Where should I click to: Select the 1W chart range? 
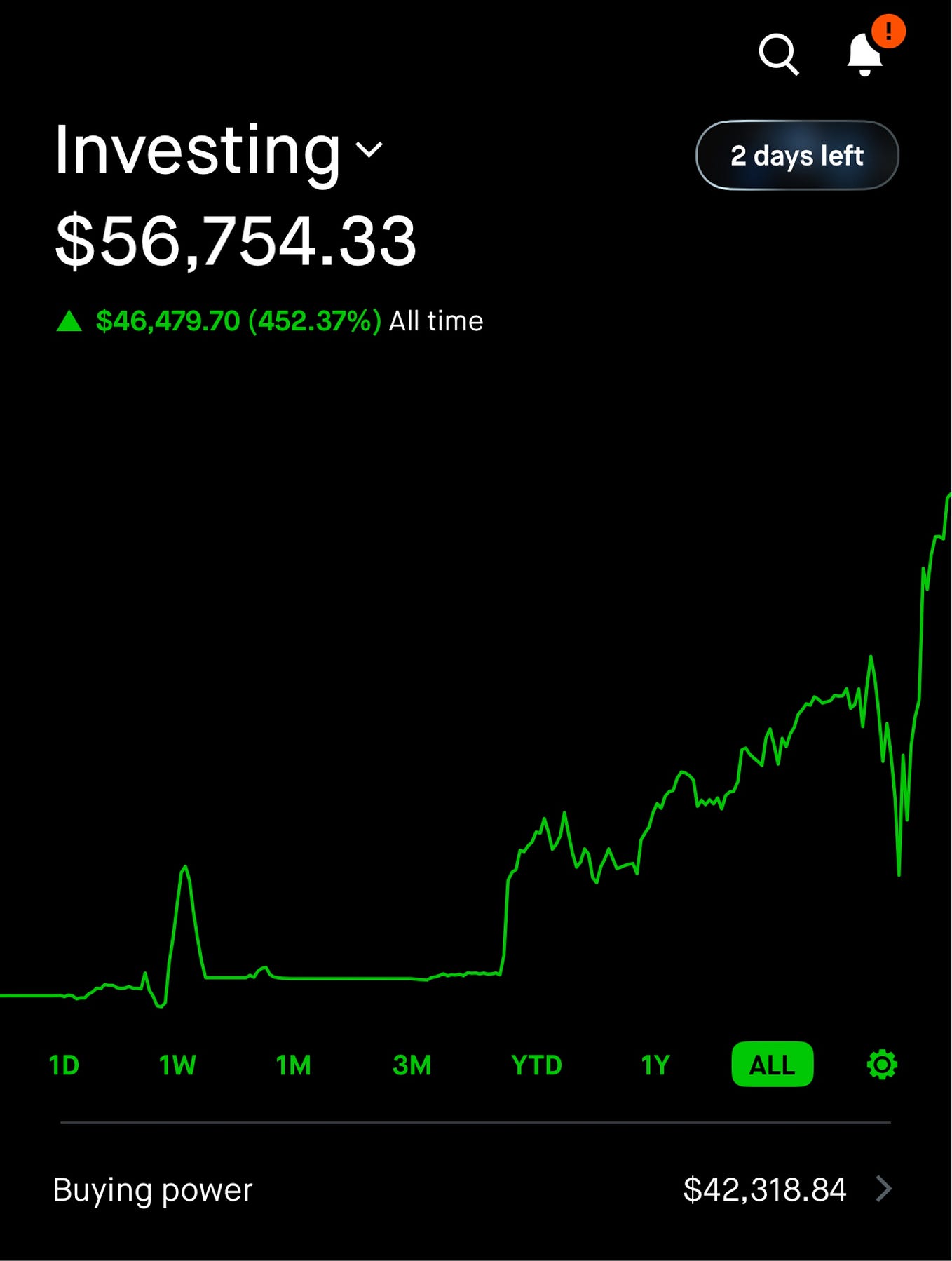[177, 1065]
